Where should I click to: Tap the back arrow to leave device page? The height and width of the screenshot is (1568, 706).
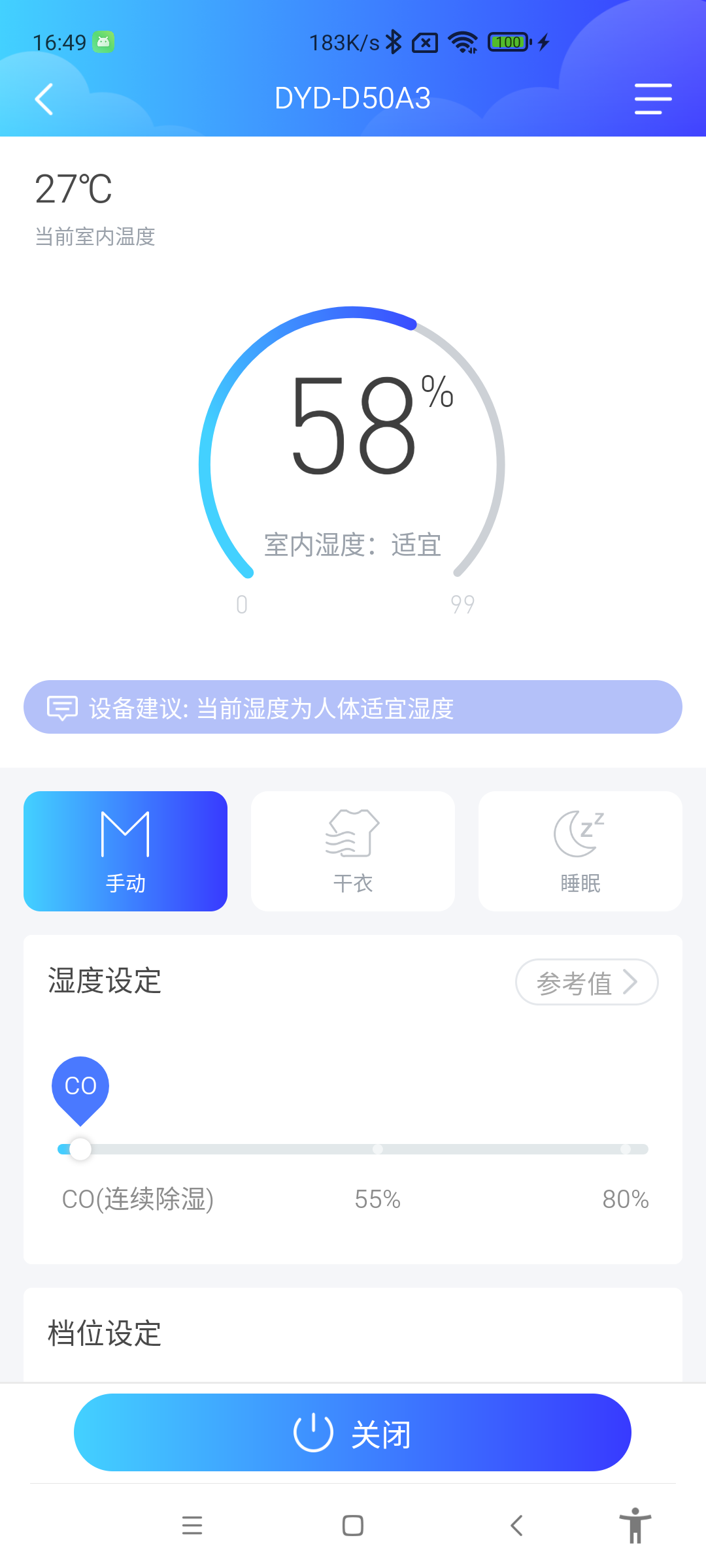click(43, 99)
